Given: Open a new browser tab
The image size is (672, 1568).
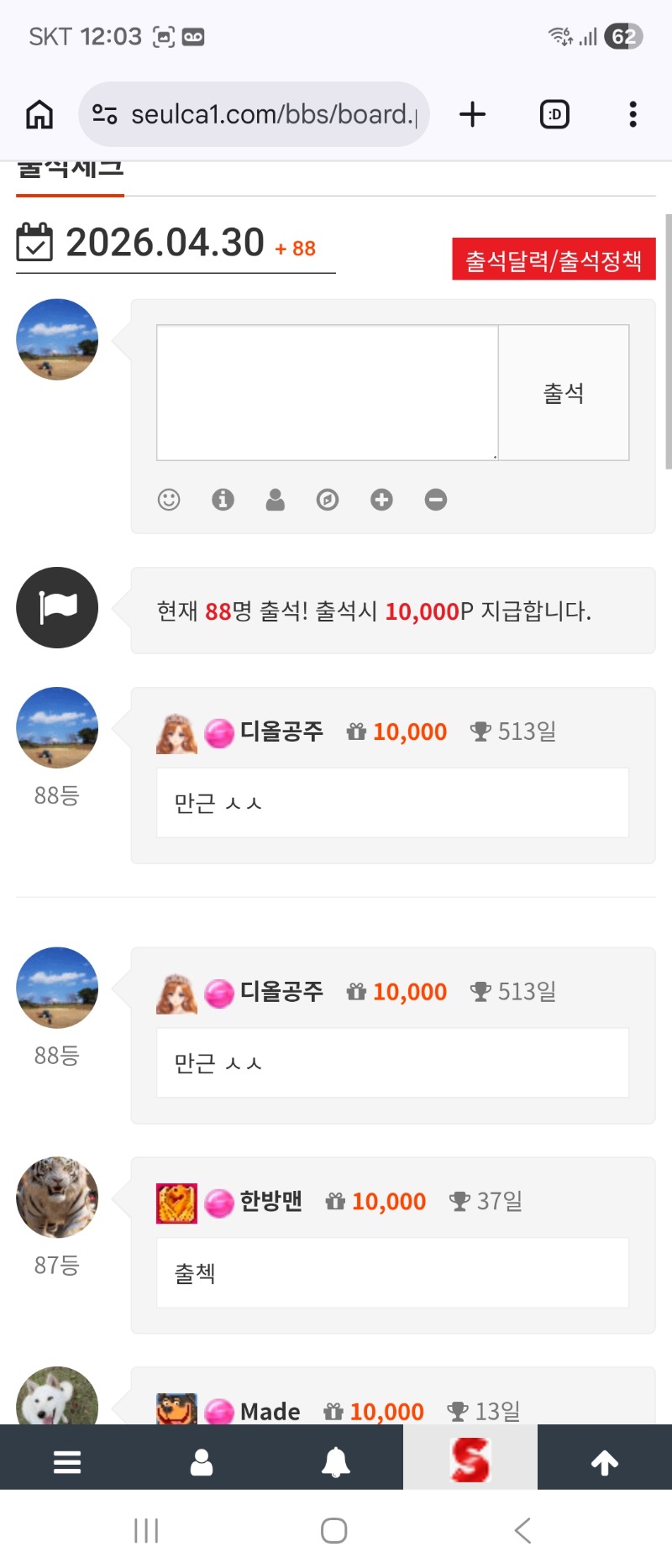Looking at the screenshot, I should click(473, 114).
